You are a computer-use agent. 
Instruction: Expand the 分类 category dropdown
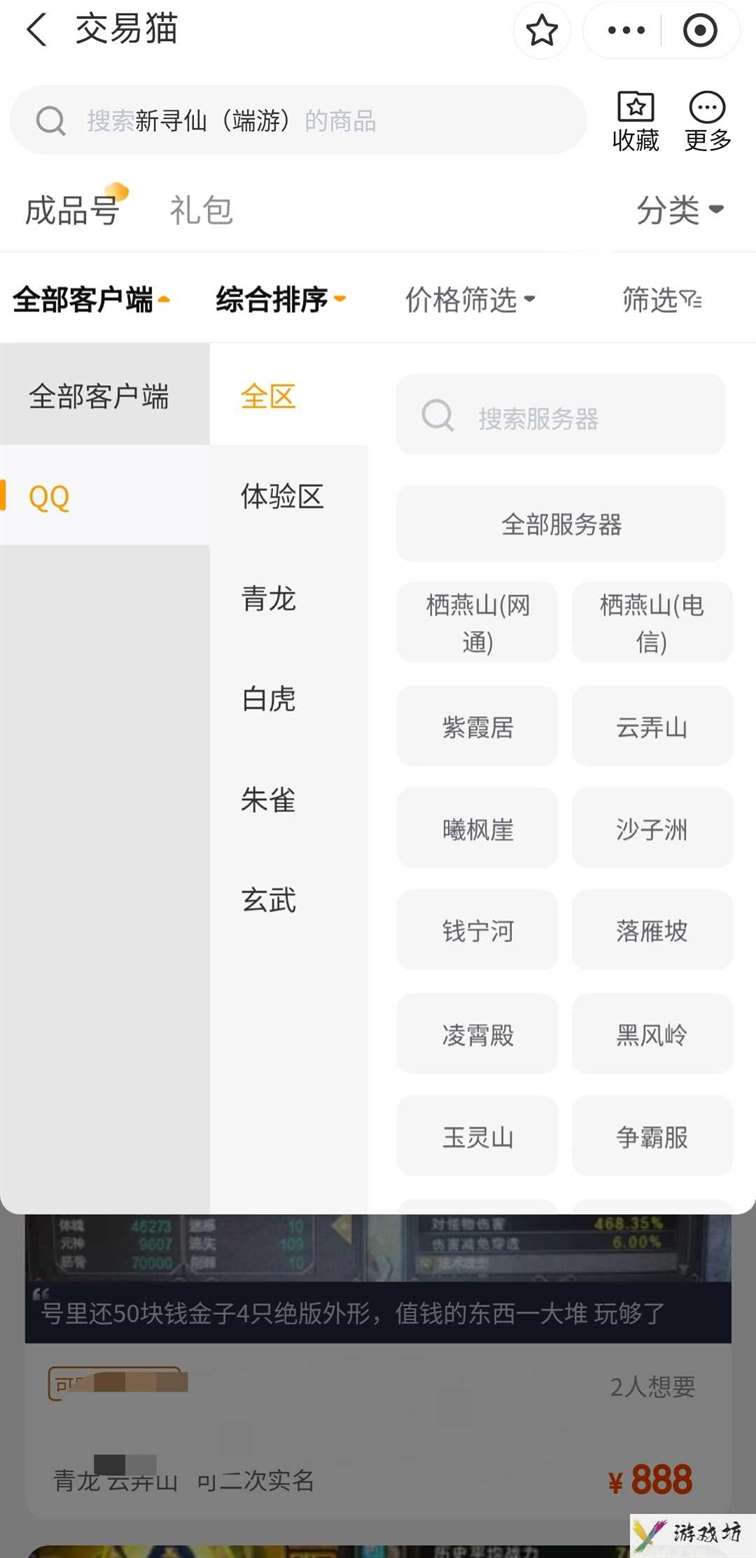click(680, 210)
